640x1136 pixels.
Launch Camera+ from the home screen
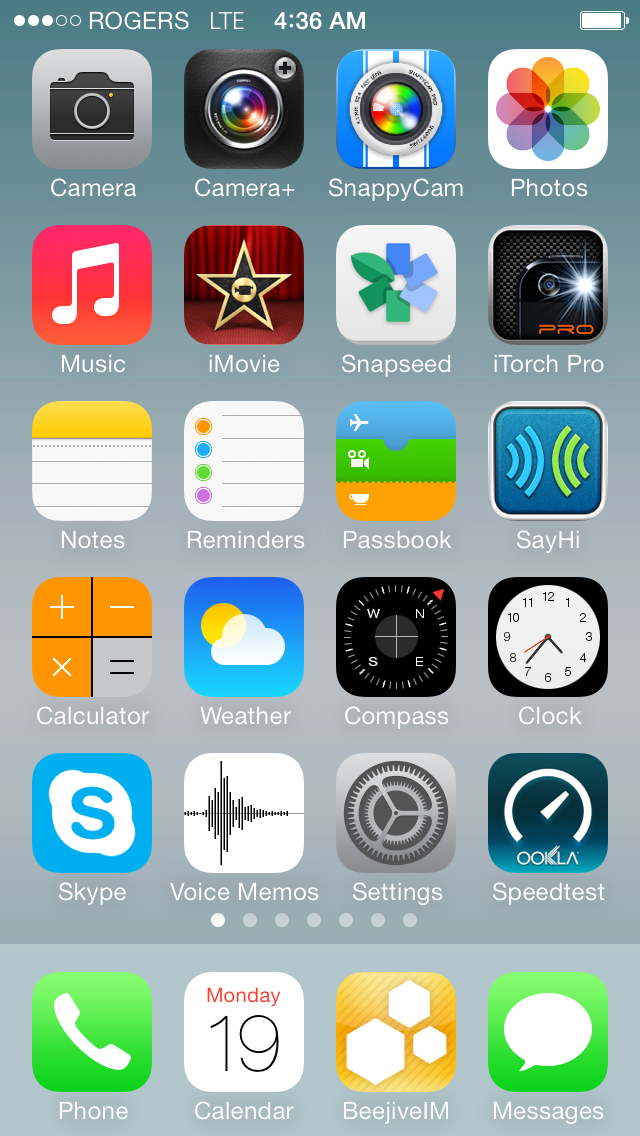244,109
